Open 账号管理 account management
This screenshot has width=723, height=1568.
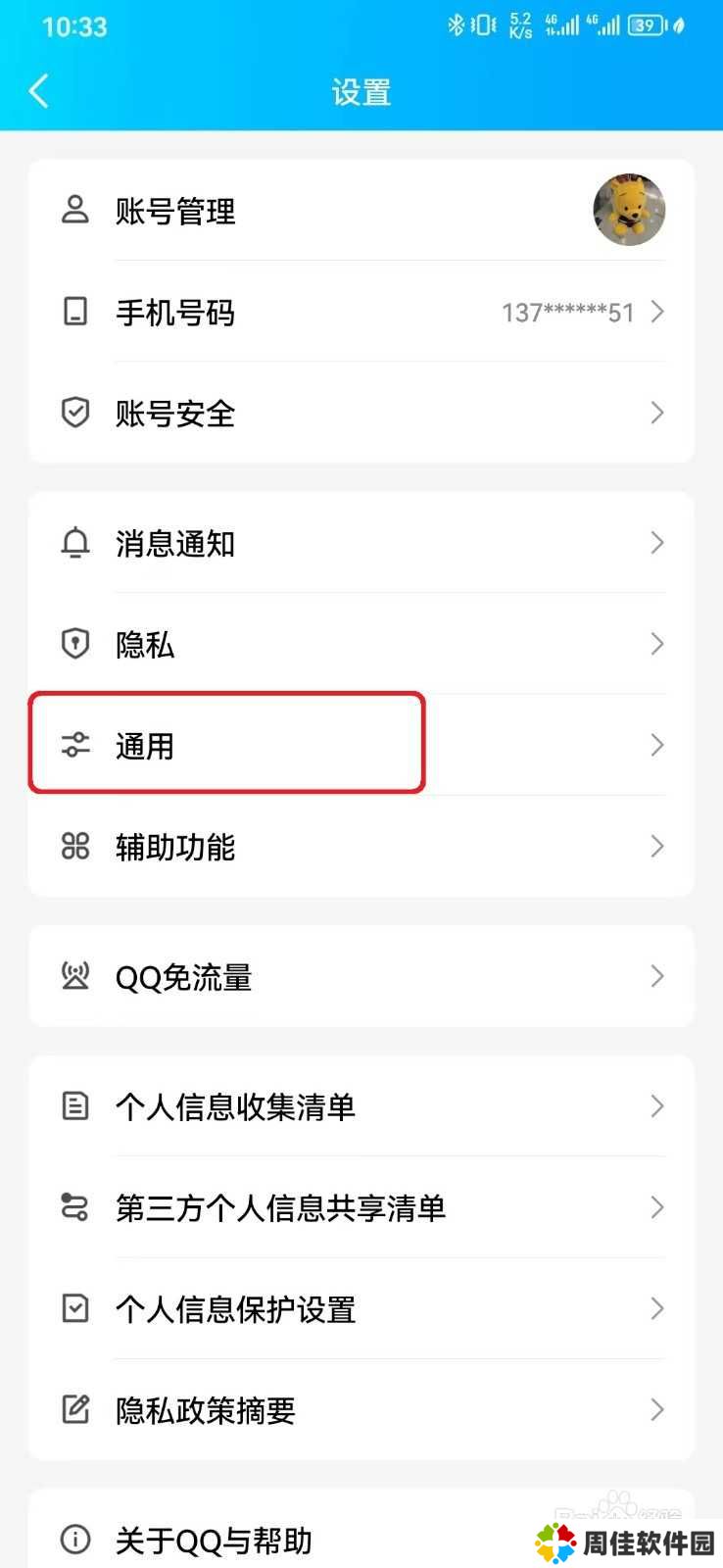(x=361, y=211)
